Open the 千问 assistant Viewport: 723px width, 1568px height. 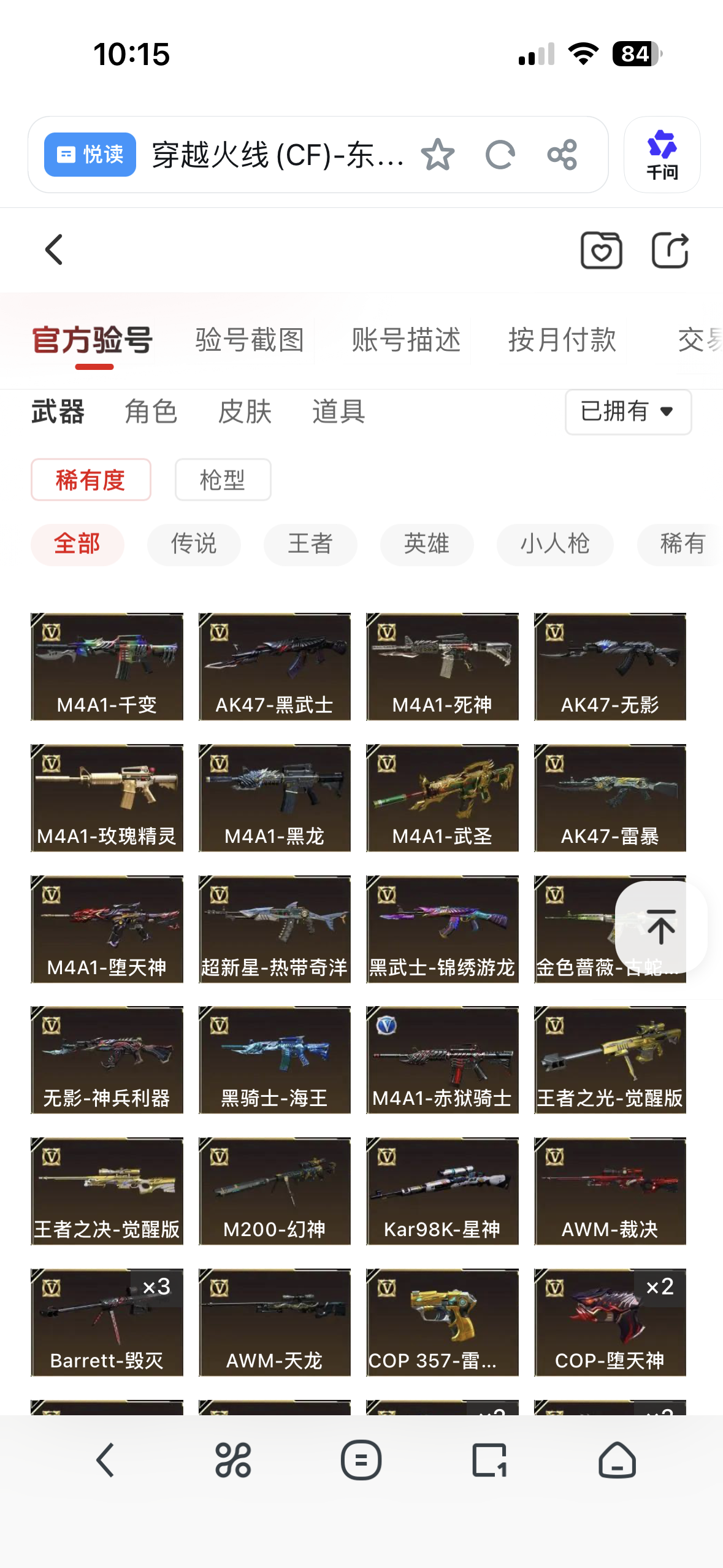pos(662,155)
